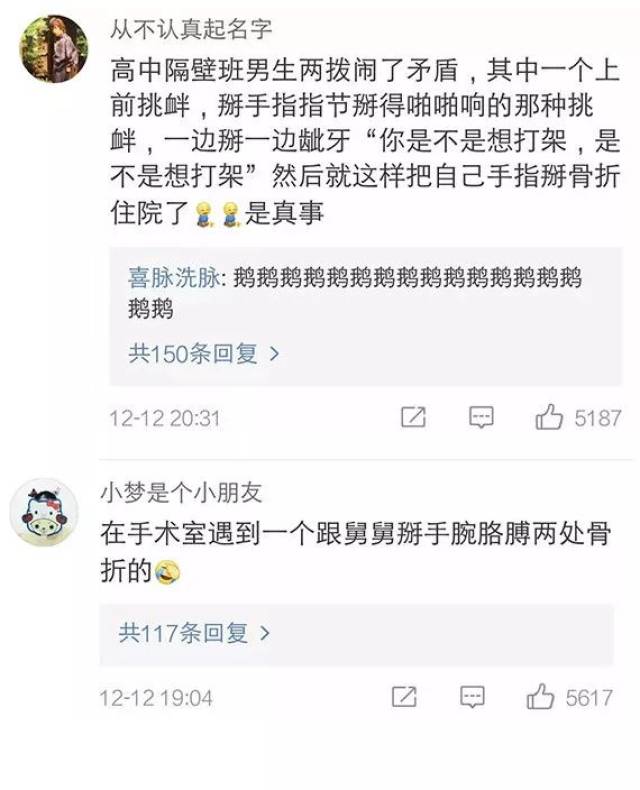
Task: Reply to the 12-12 19:04 comment
Action: click(473, 696)
